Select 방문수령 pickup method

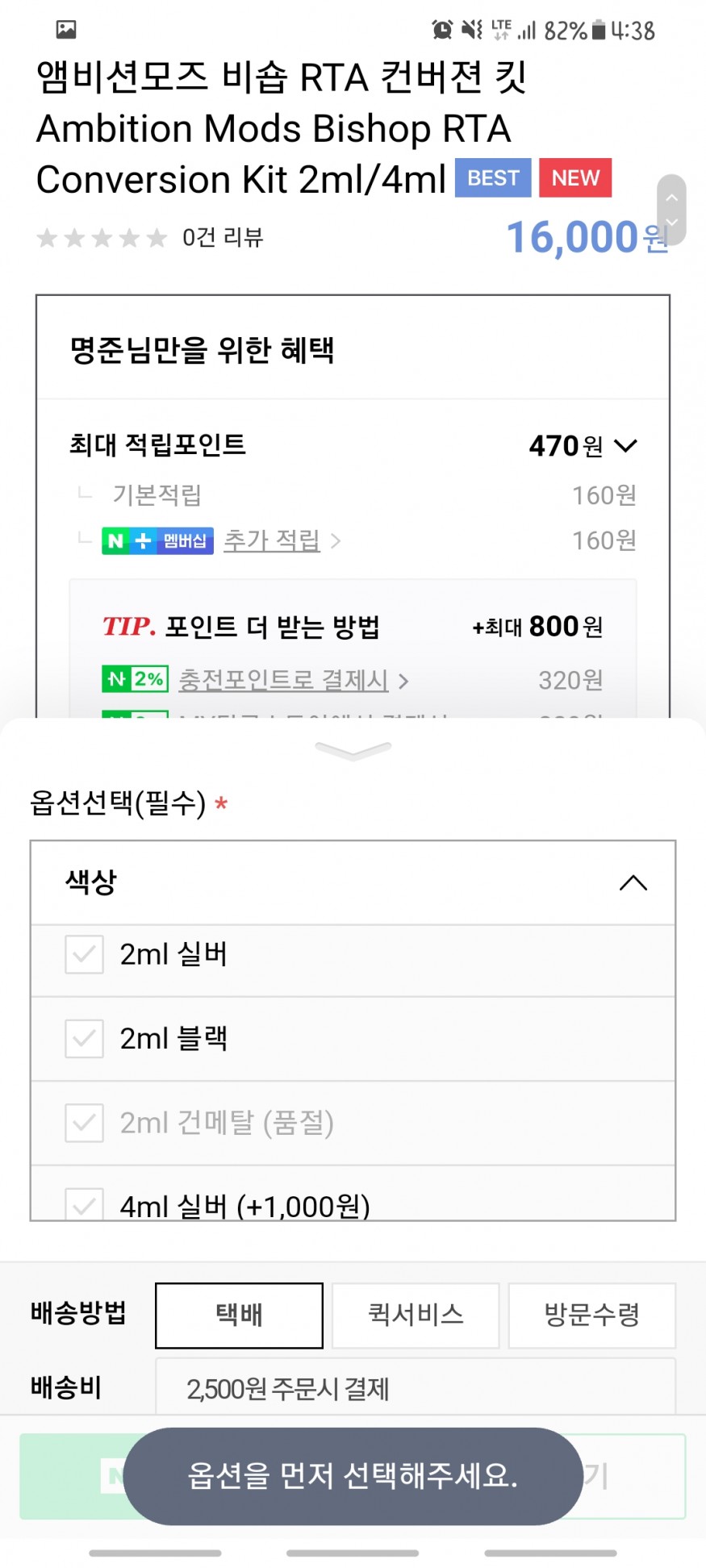(591, 1315)
